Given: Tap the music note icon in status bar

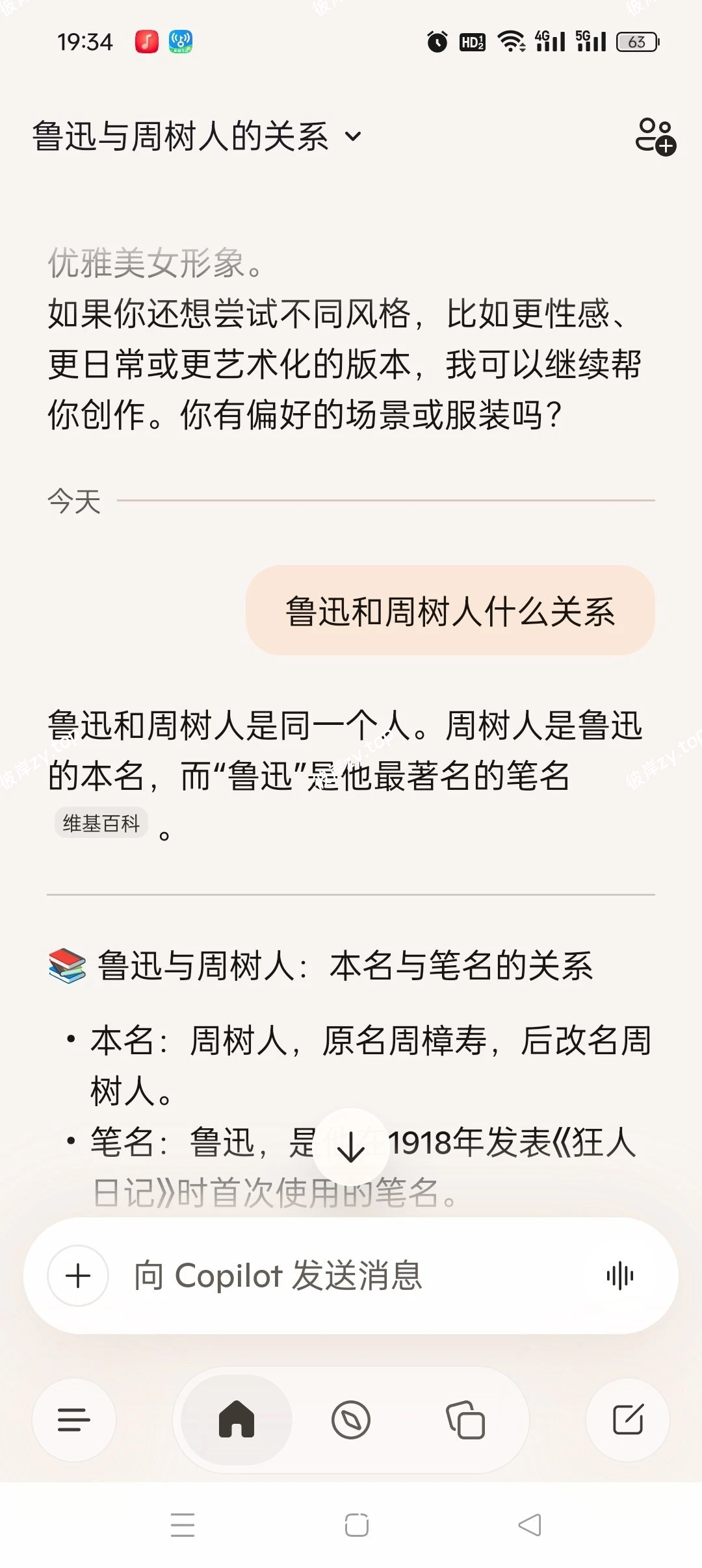Looking at the screenshot, I should (144, 41).
